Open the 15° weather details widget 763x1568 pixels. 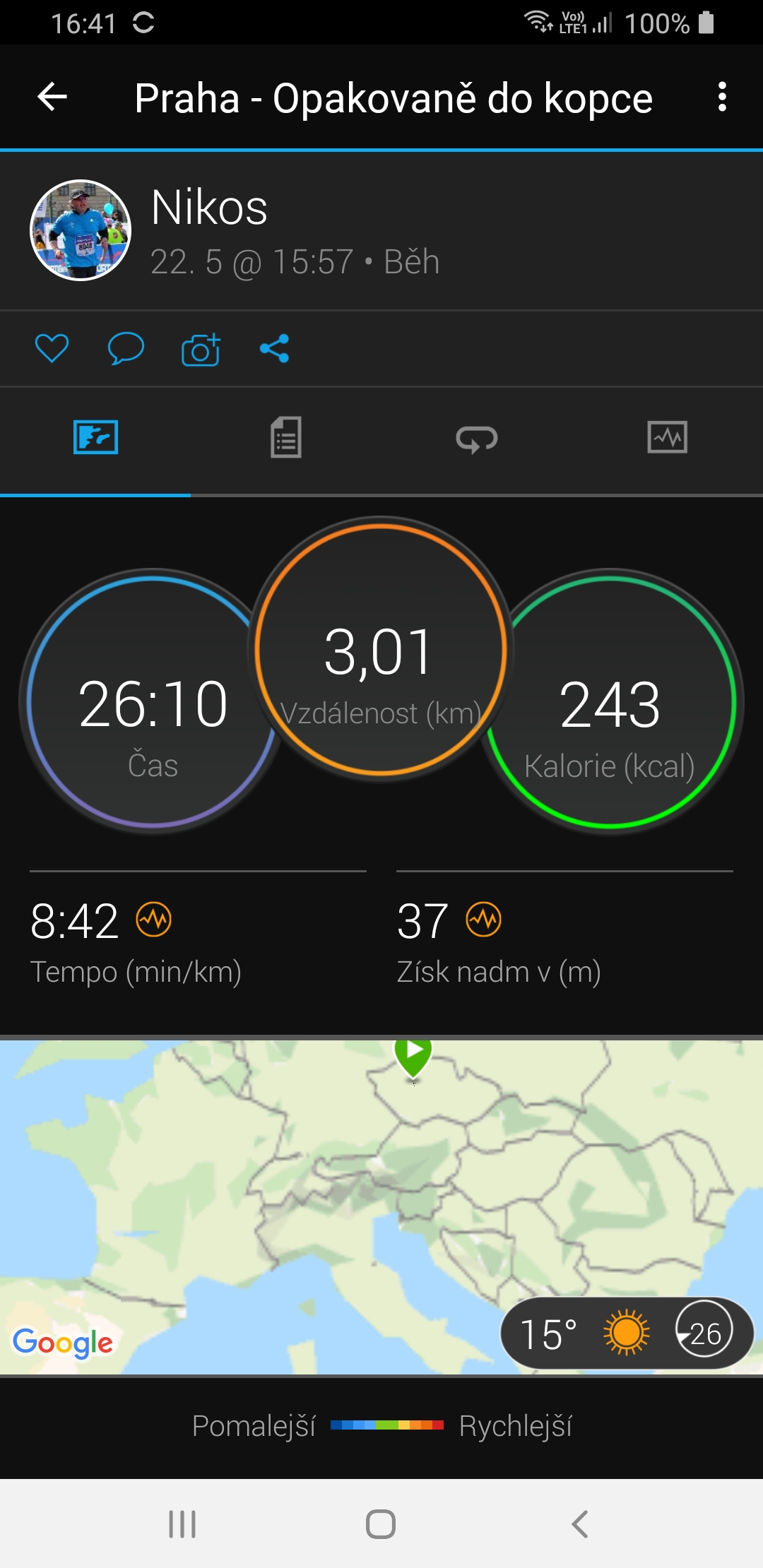(627, 1334)
